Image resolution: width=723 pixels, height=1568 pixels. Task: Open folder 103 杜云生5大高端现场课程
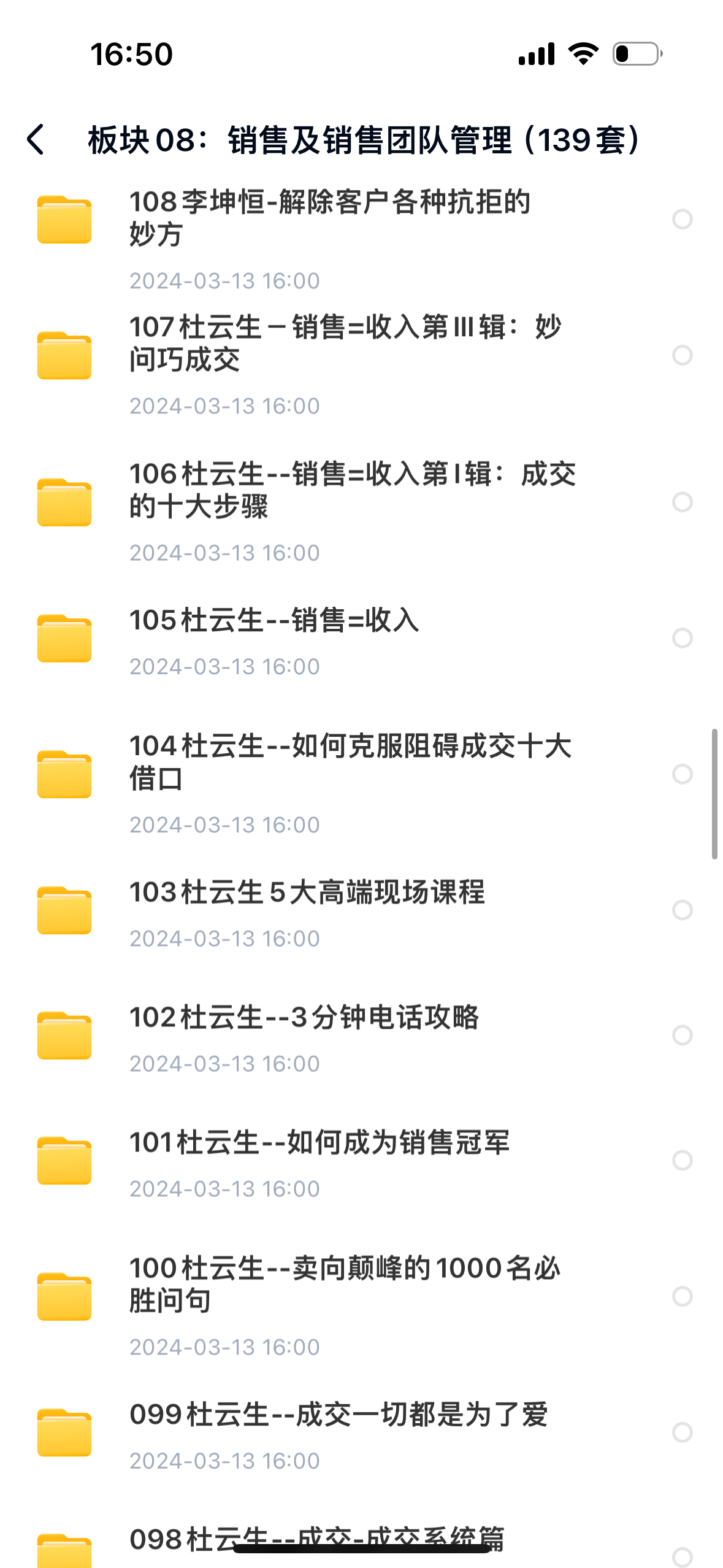[307, 893]
